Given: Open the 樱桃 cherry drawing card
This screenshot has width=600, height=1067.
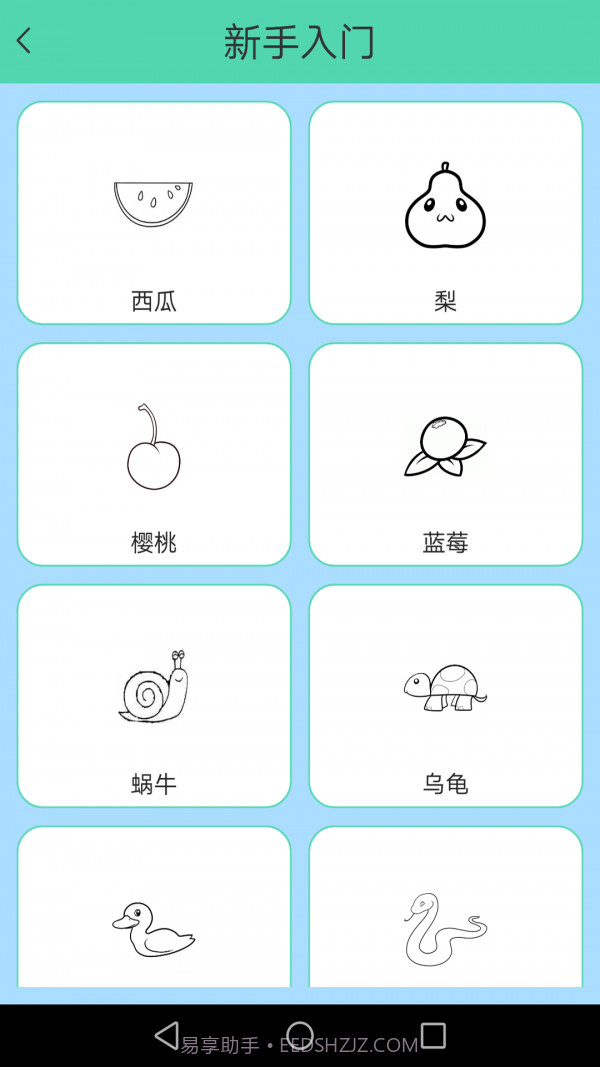Looking at the screenshot, I should (154, 454).
